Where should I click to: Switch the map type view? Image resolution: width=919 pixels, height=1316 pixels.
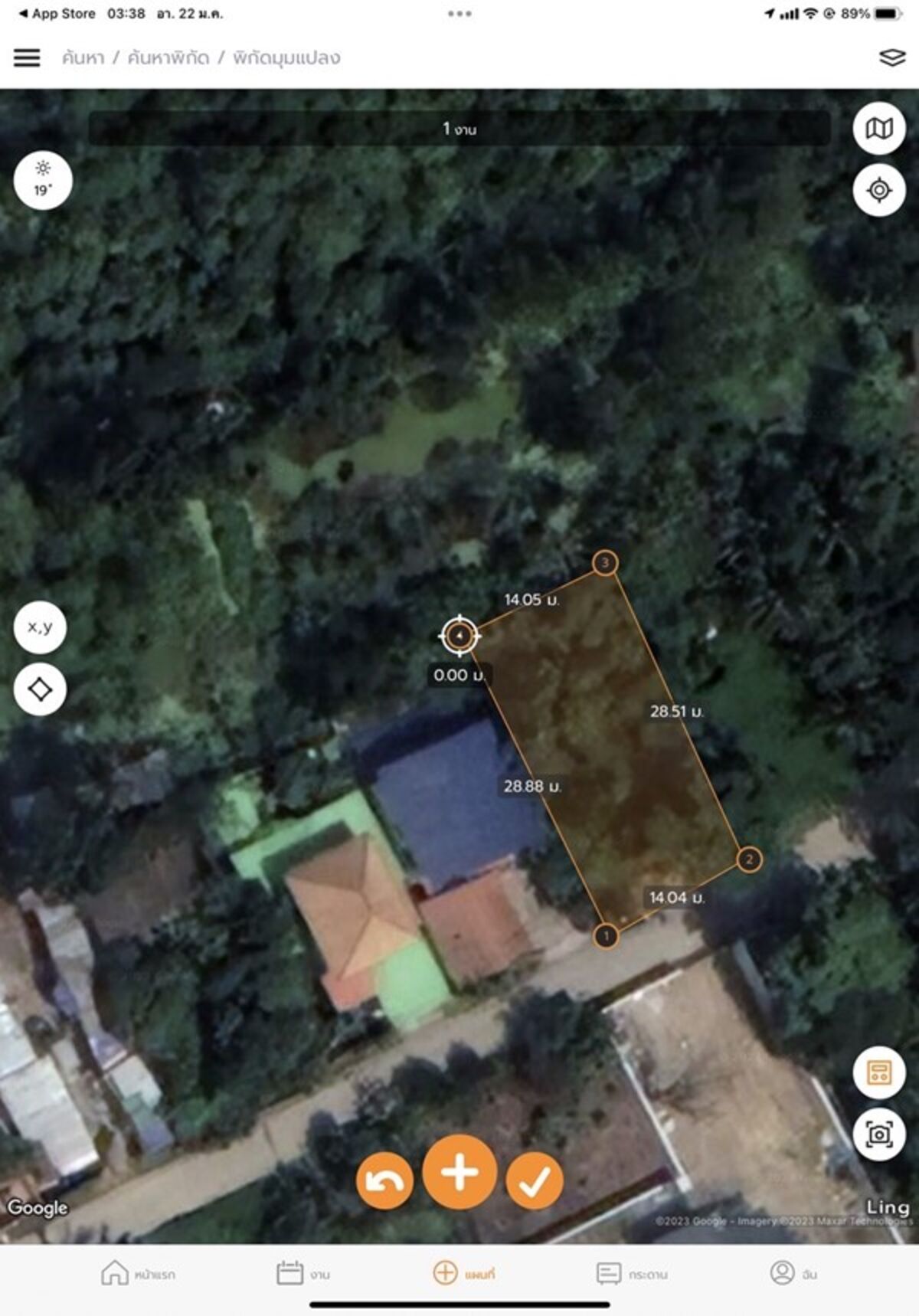point(878,129)
